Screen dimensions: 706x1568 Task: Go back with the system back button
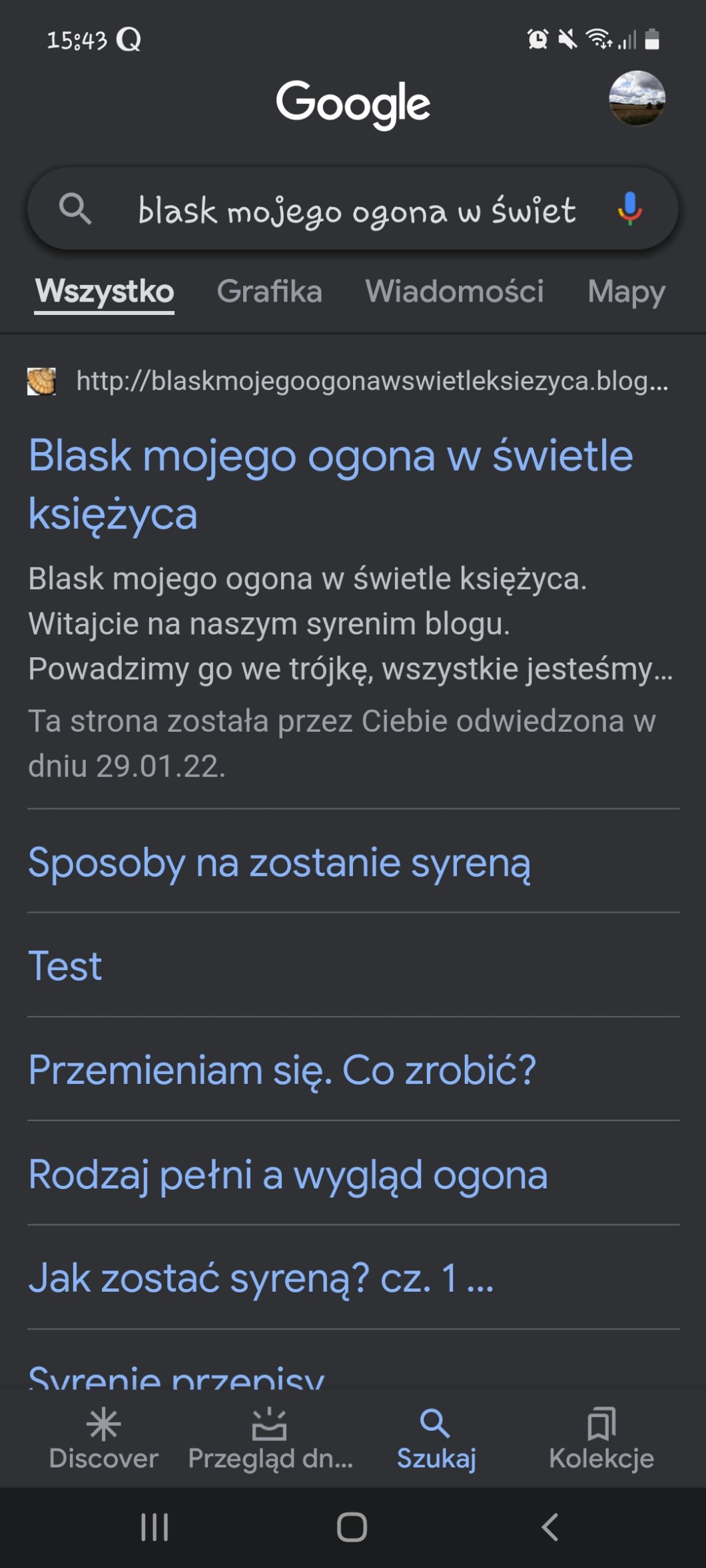(549, 1527)
